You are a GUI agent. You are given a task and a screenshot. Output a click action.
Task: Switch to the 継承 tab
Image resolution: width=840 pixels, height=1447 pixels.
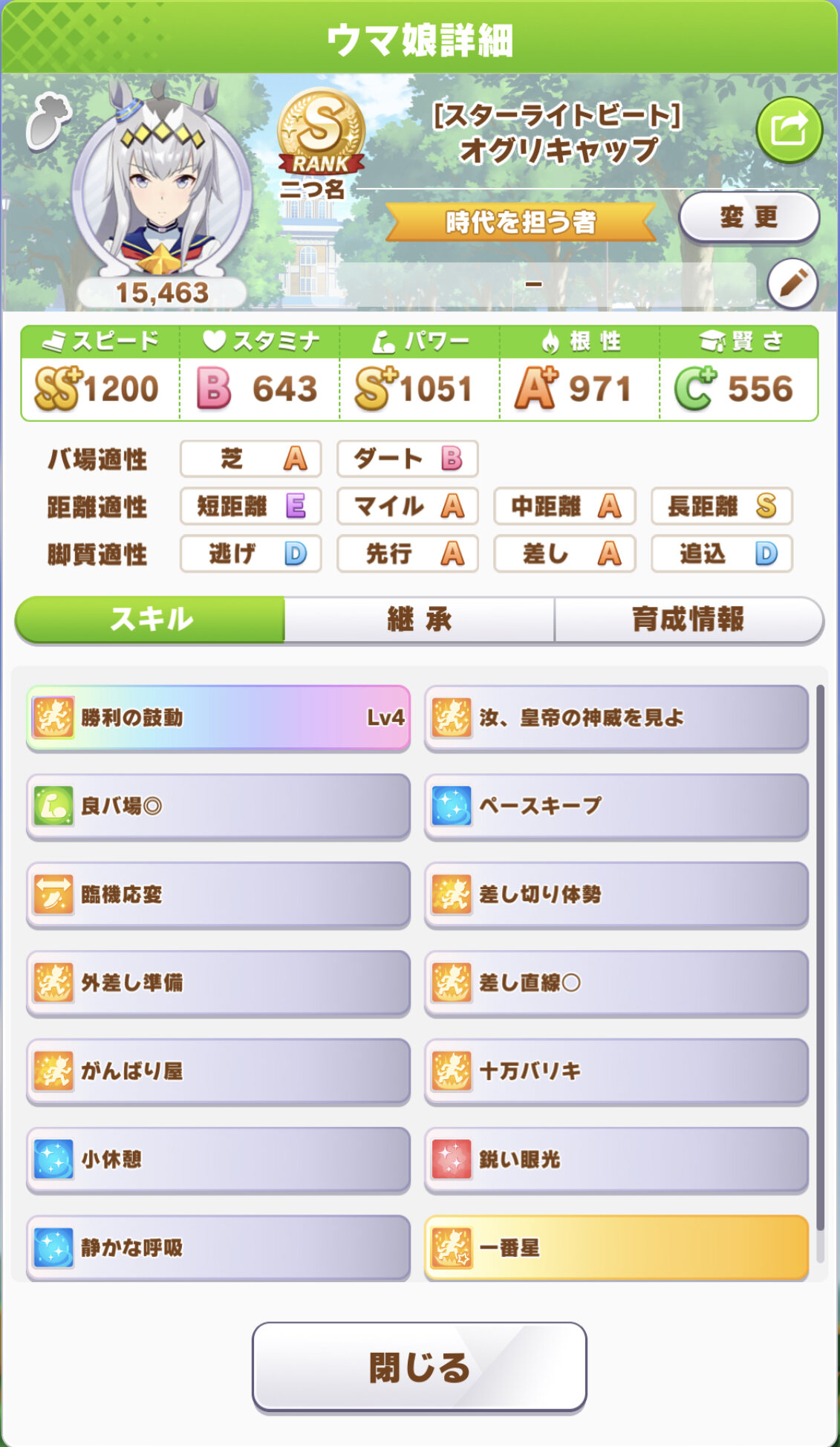point(419,619)
